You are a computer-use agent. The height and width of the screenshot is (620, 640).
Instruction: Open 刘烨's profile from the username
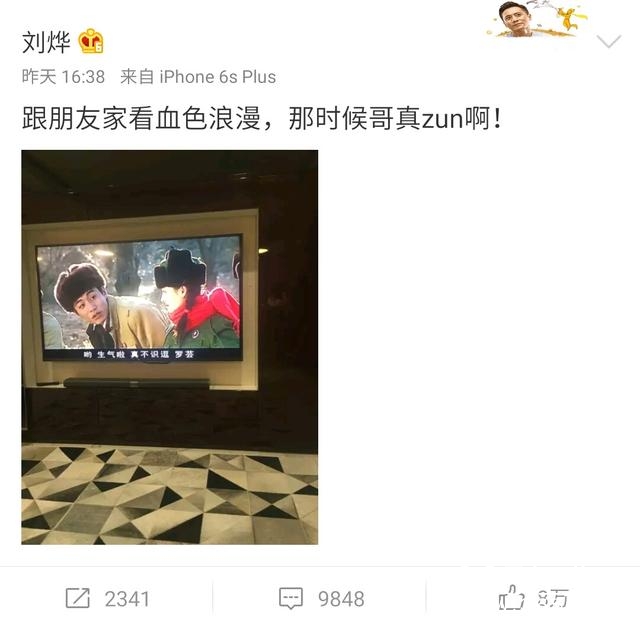pos(46,42)
